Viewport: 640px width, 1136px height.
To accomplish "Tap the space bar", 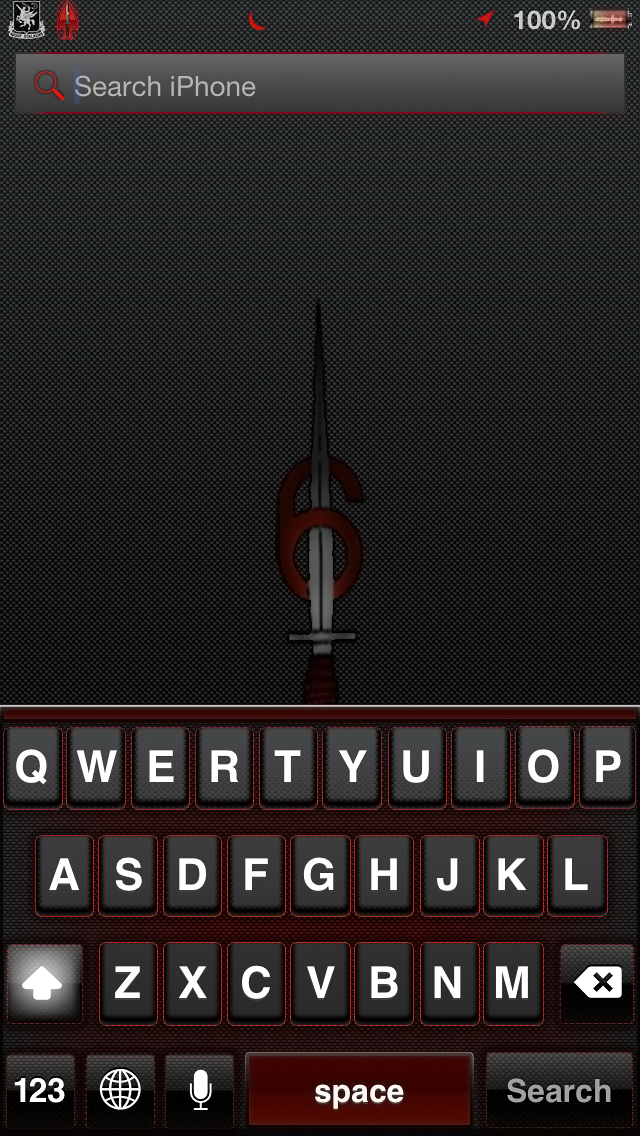I will (360, 1090).
